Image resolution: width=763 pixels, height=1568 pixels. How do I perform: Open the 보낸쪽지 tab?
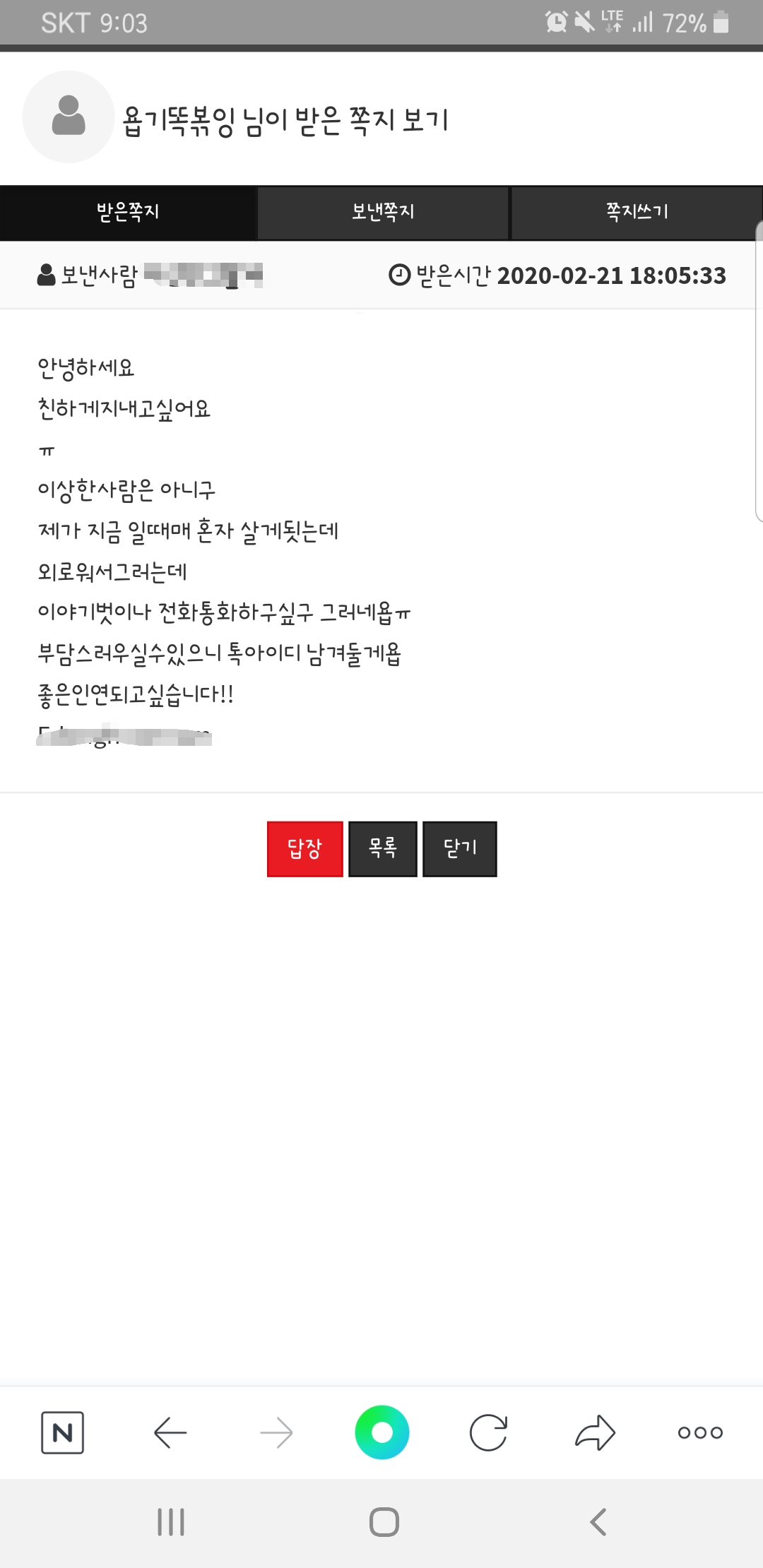383,213
